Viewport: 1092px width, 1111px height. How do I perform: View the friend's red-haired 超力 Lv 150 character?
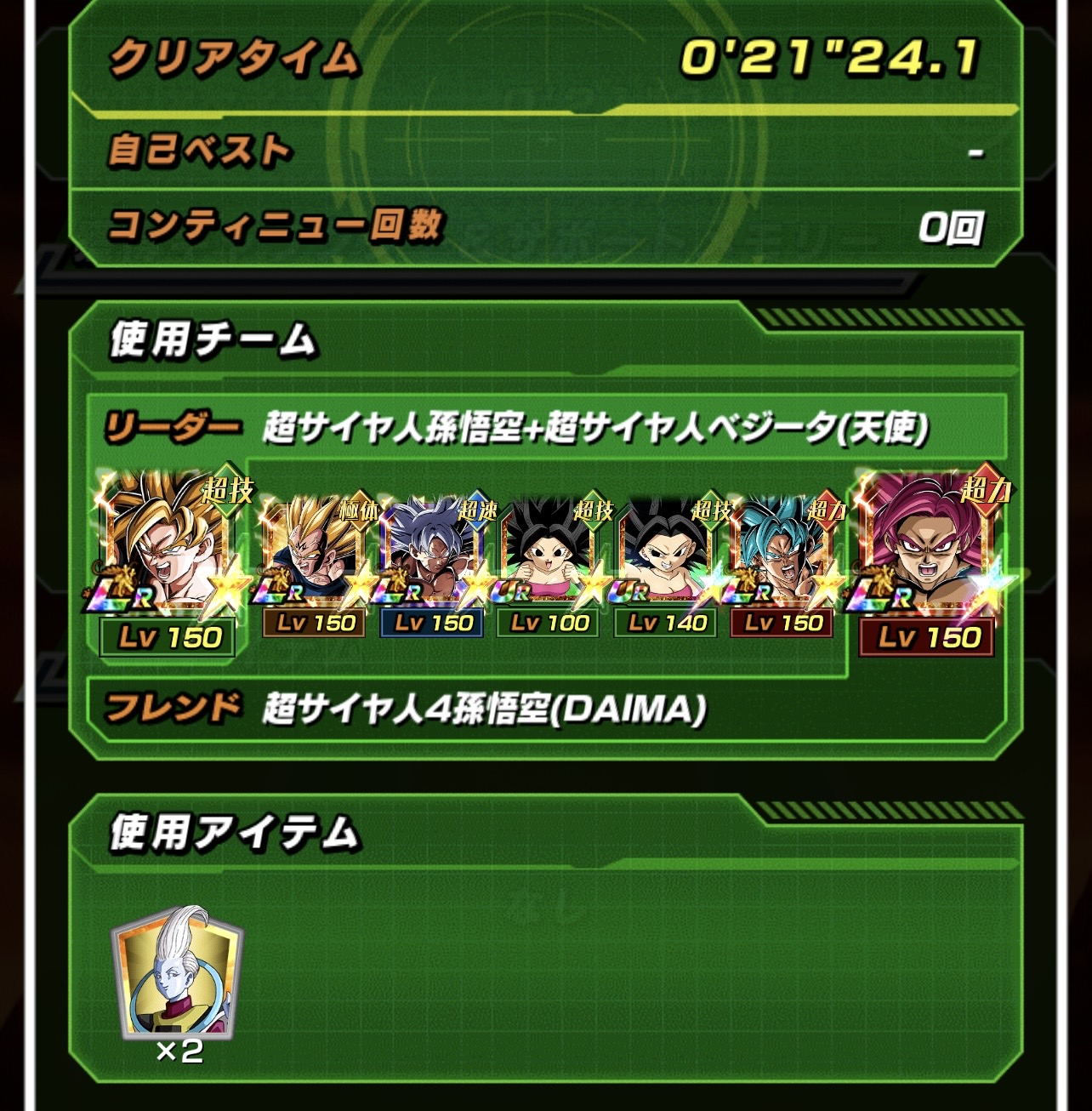pos(927,555)
